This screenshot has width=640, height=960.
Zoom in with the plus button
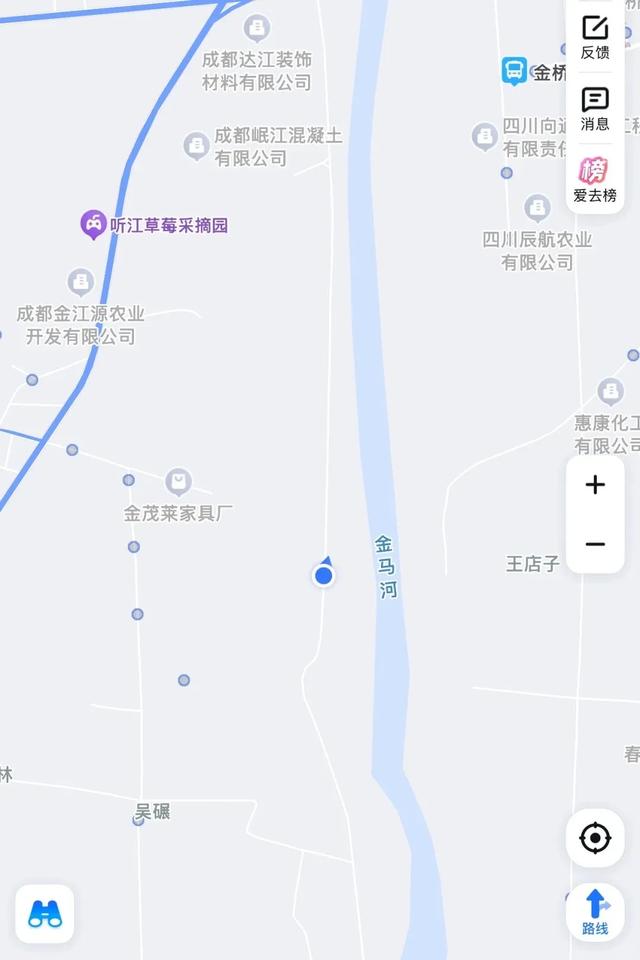point(595,485)
